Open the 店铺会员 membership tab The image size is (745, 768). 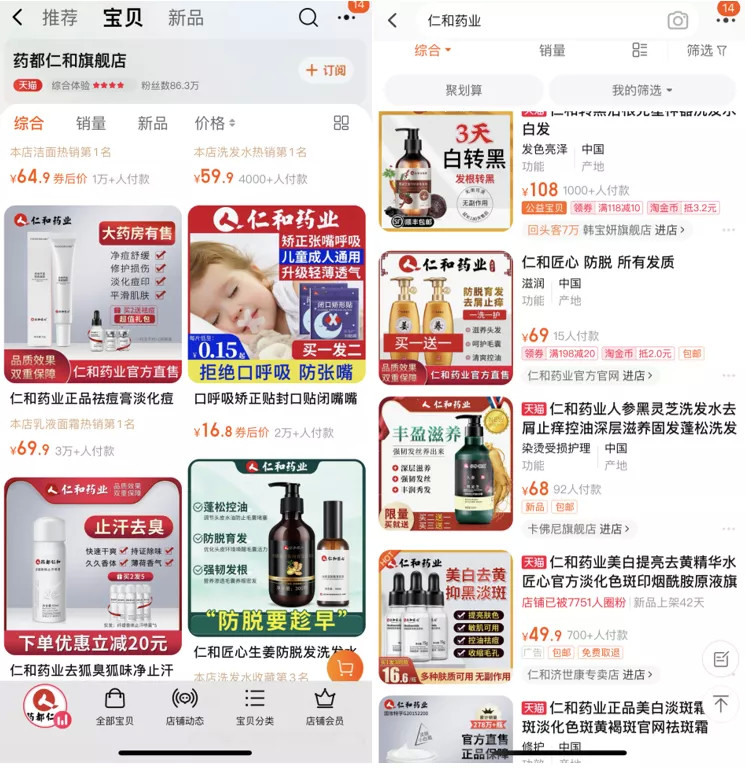[x=324, y=707]
